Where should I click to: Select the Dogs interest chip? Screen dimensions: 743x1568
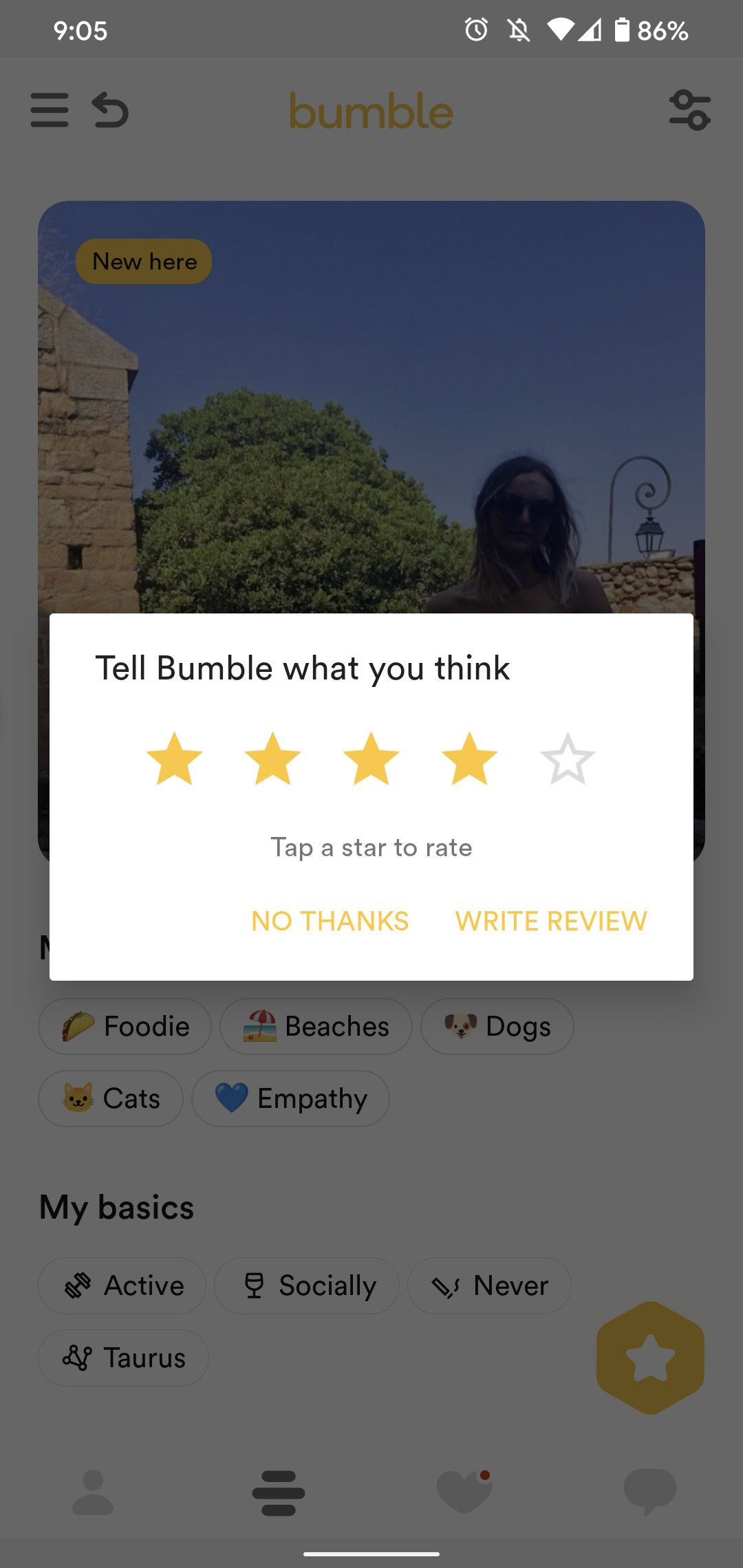point(497,1026)
